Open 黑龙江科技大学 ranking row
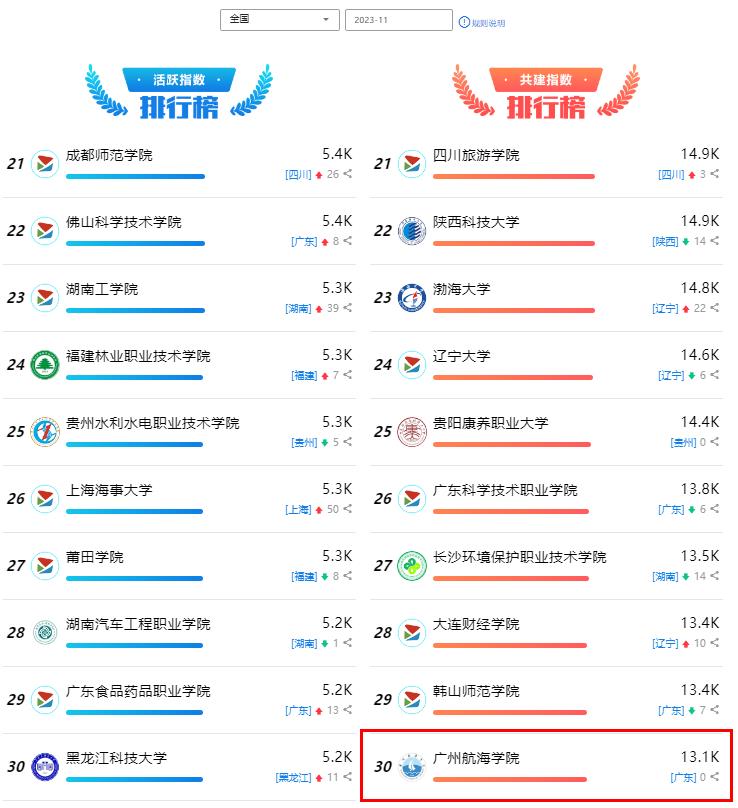The width and height of the screenshot is (738, 808). click(x=116, y=758)
